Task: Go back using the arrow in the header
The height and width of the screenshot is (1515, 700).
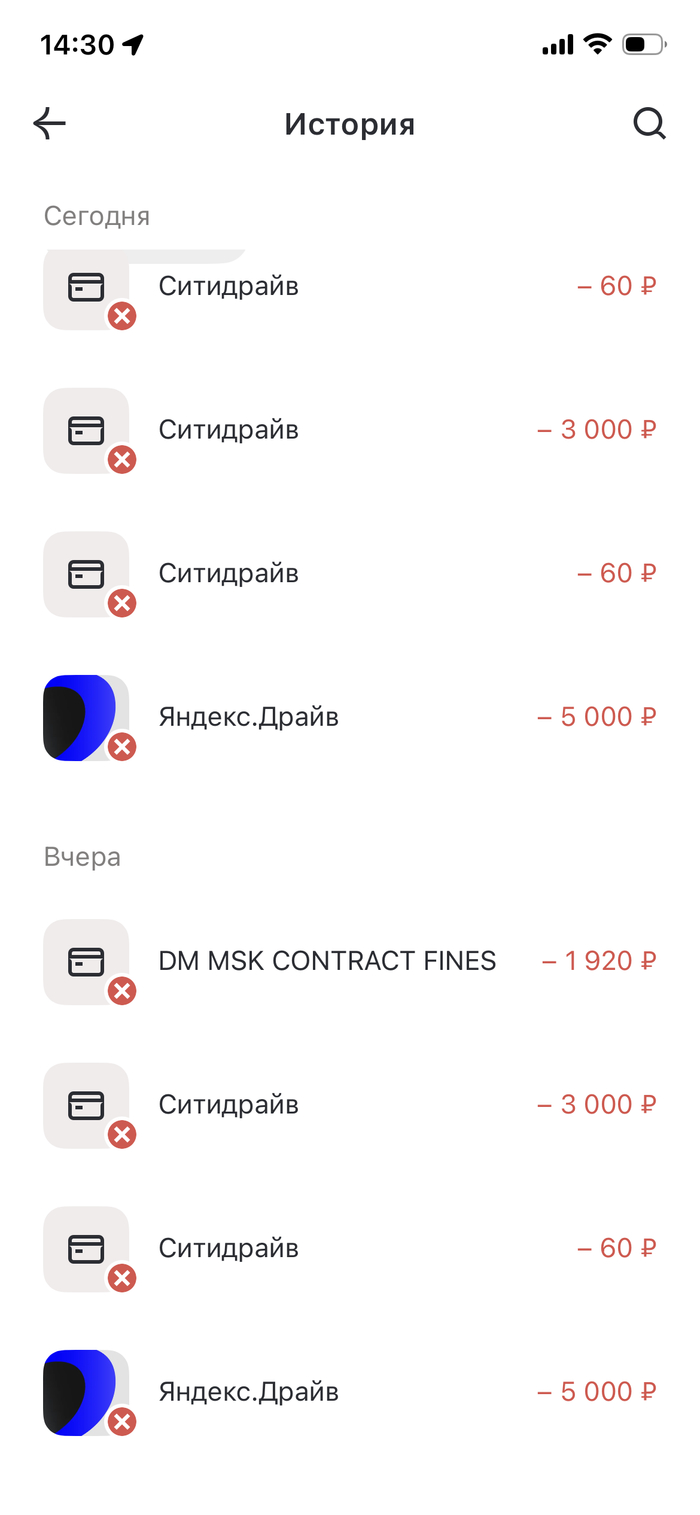Action: click(x=49, y=124)
